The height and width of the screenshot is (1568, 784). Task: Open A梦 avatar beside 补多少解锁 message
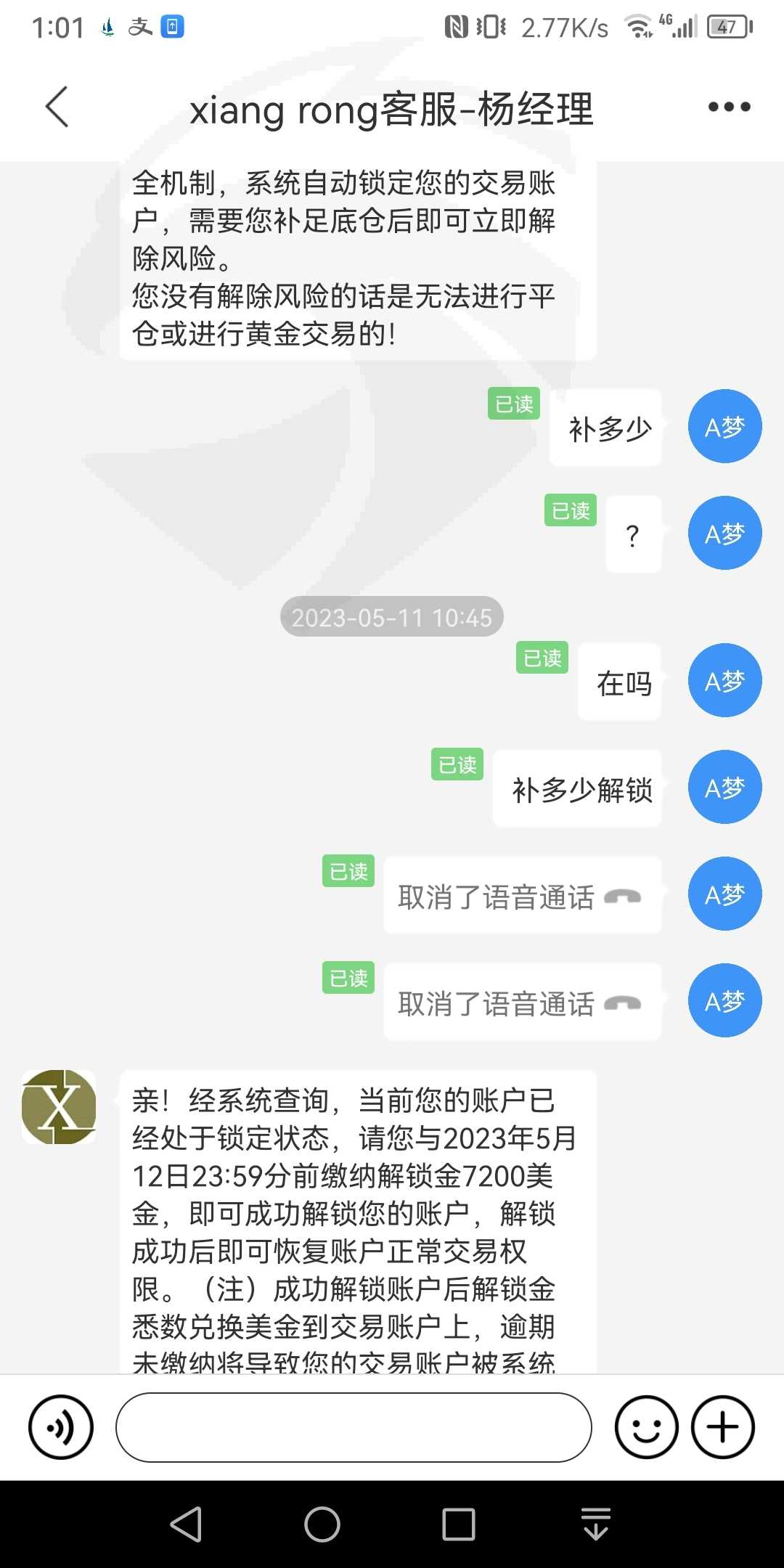724,788
